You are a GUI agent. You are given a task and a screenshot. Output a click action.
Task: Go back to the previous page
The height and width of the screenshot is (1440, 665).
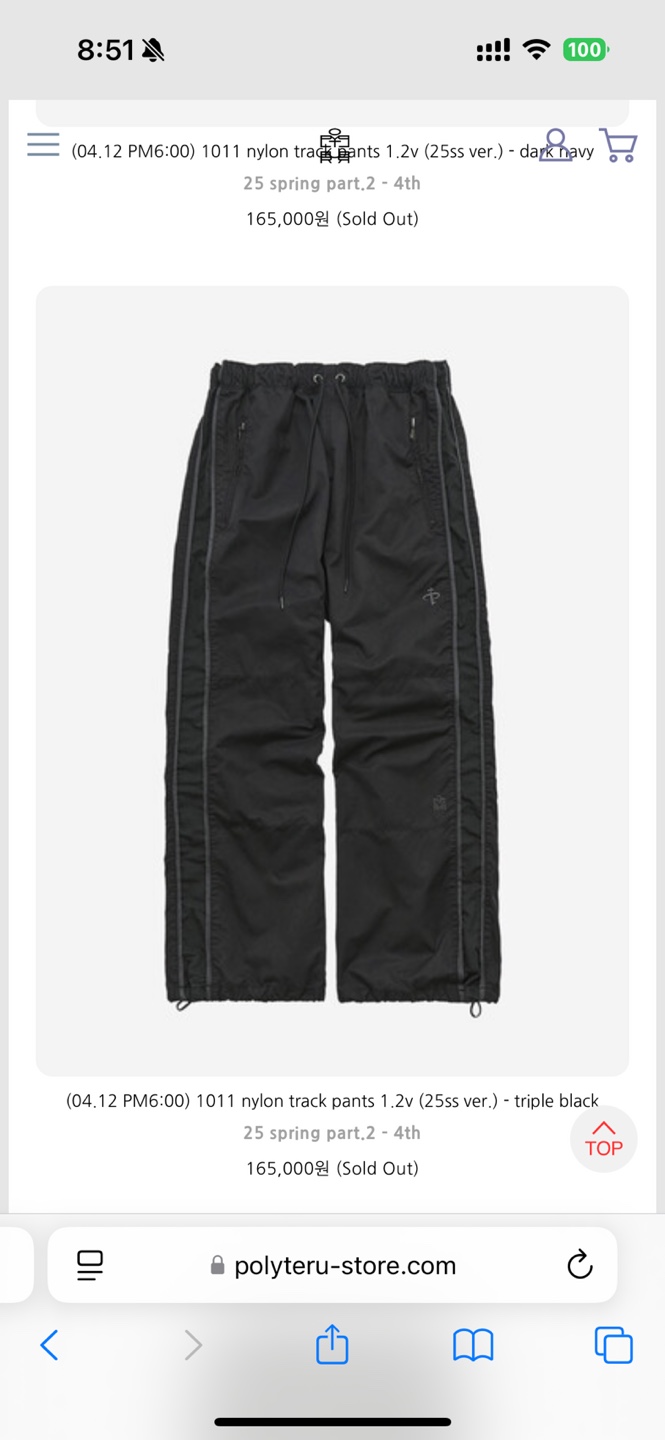coord(49,1345)
